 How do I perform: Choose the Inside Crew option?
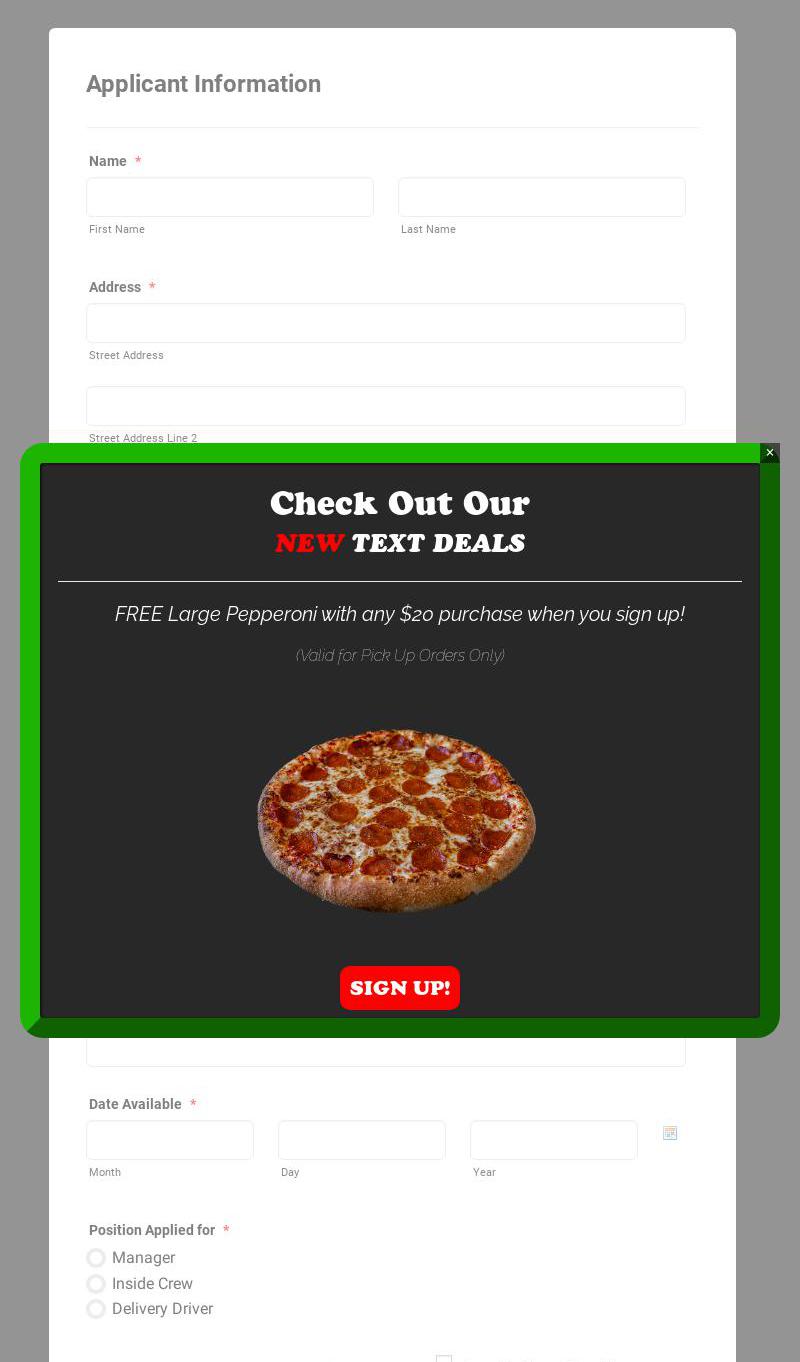tap(96, 1284)
